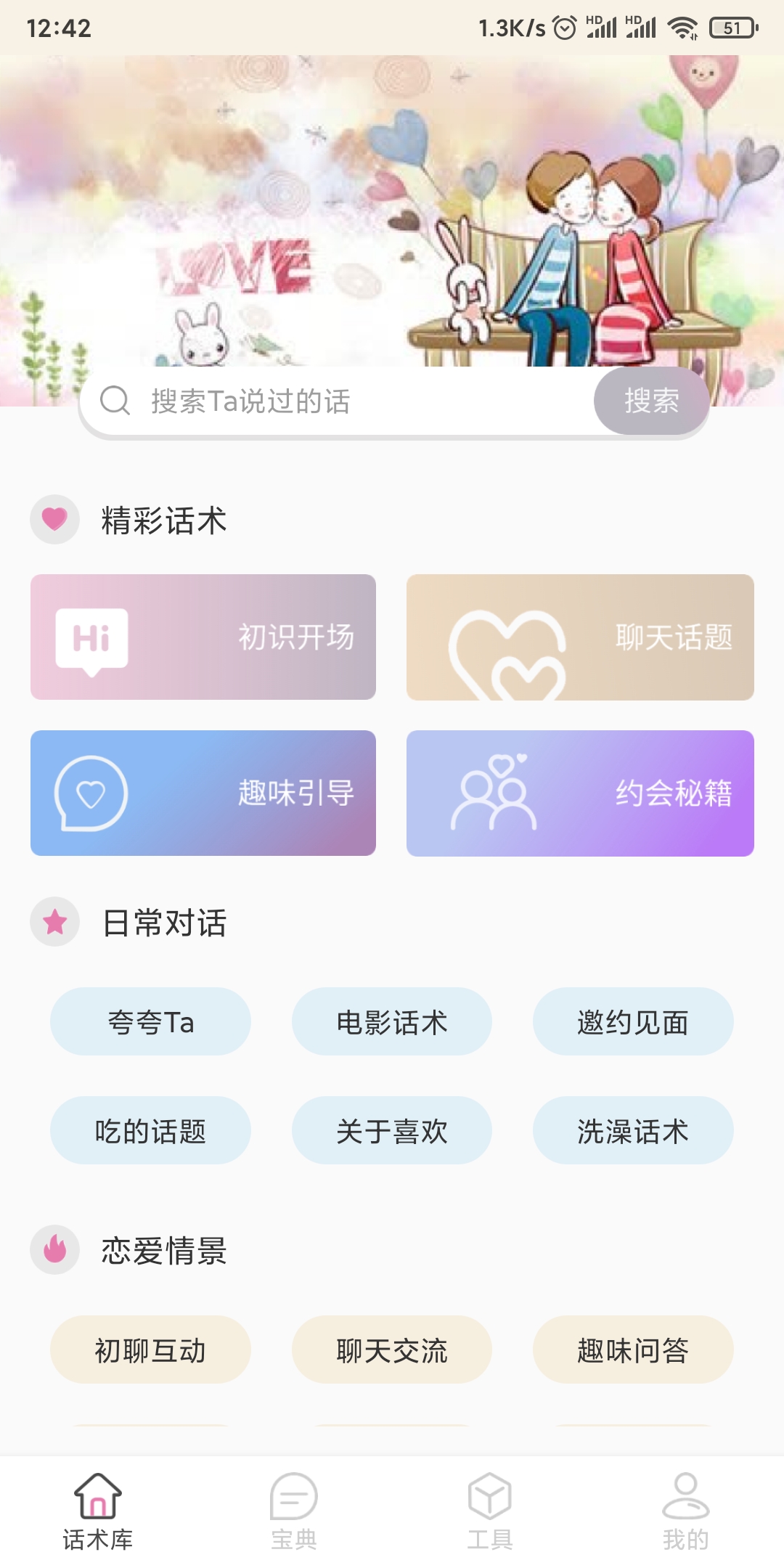Open the 趣味问答 scenario

click(633, 1349)
